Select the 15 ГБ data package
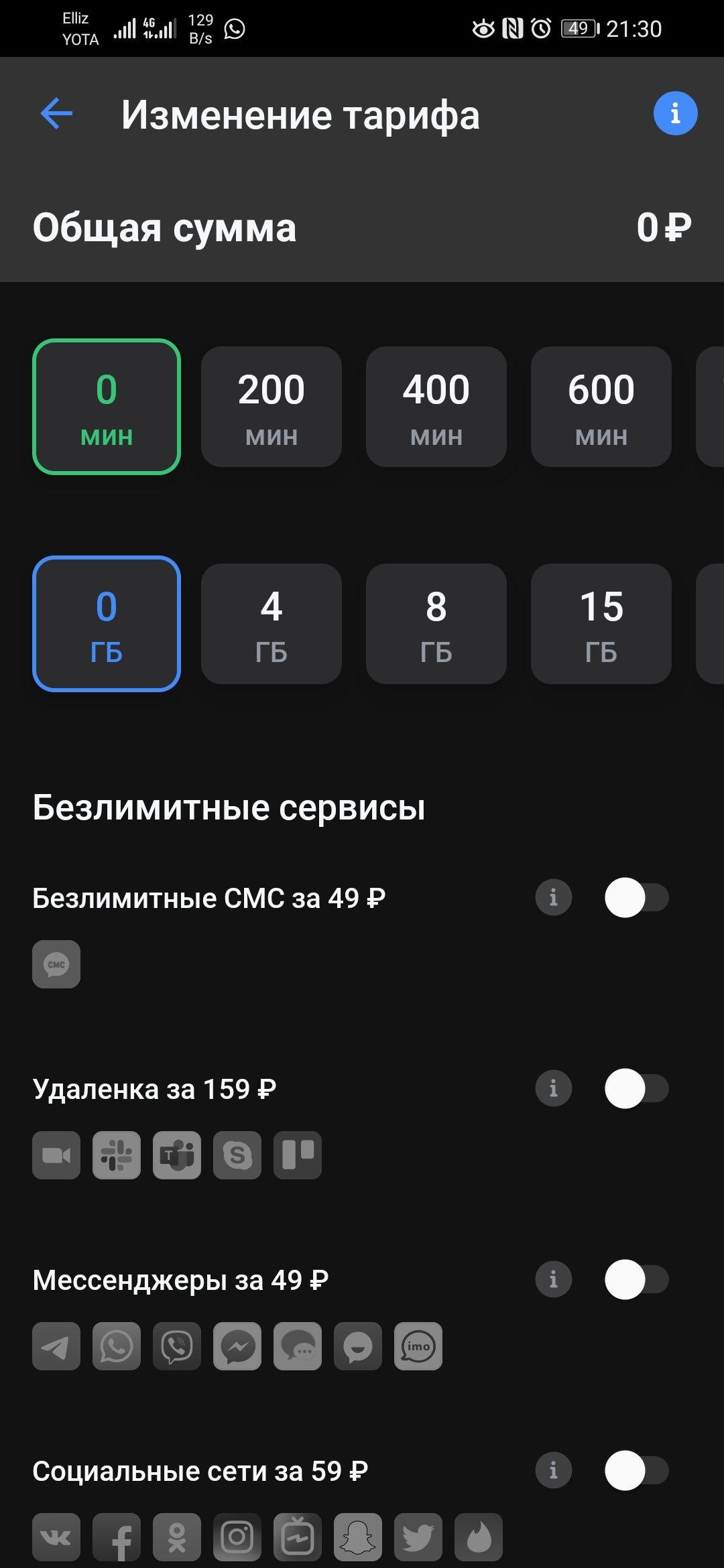The image size is (724, 1568). pyautogui.click(x=601, y=624)
